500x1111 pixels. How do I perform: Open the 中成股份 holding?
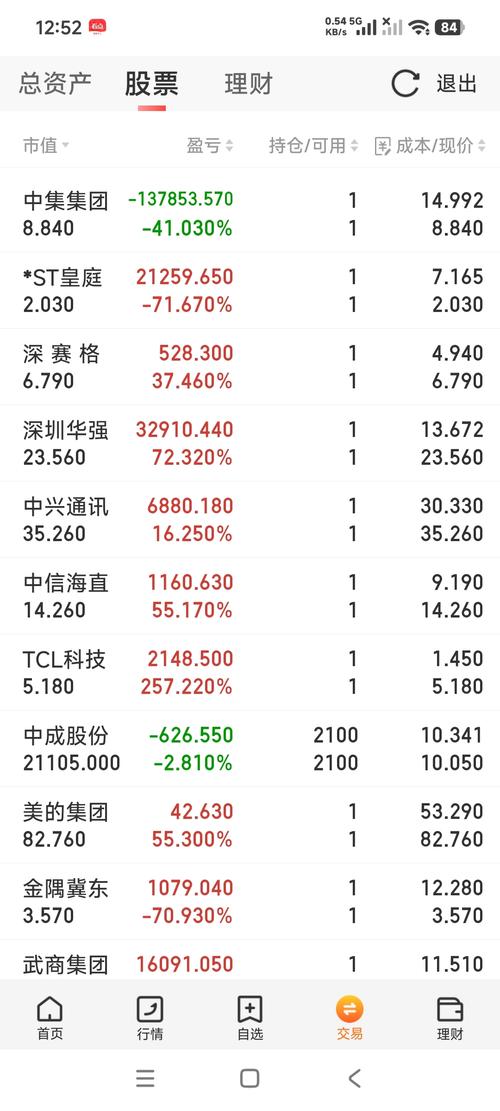coord(250,750)
